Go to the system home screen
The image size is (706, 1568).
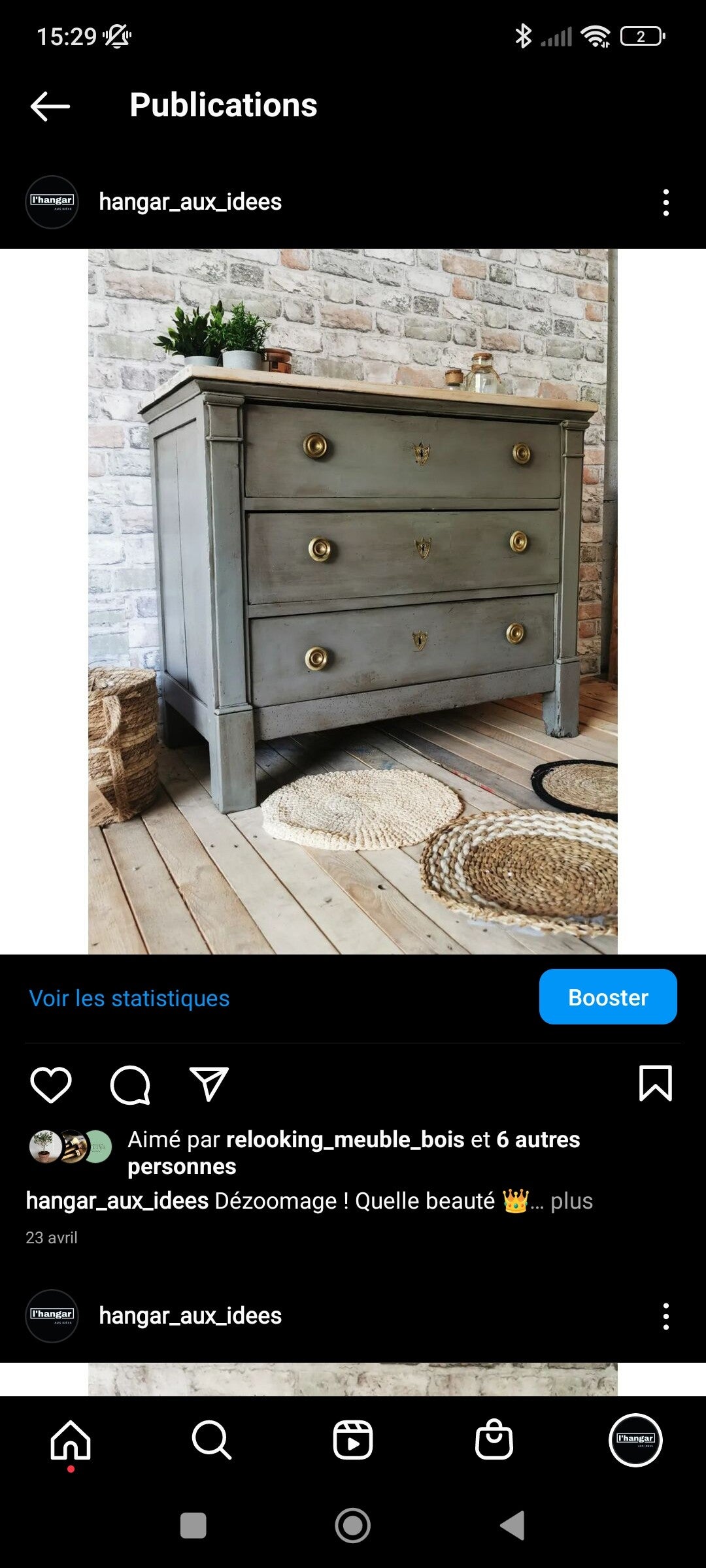(353, 1526)
